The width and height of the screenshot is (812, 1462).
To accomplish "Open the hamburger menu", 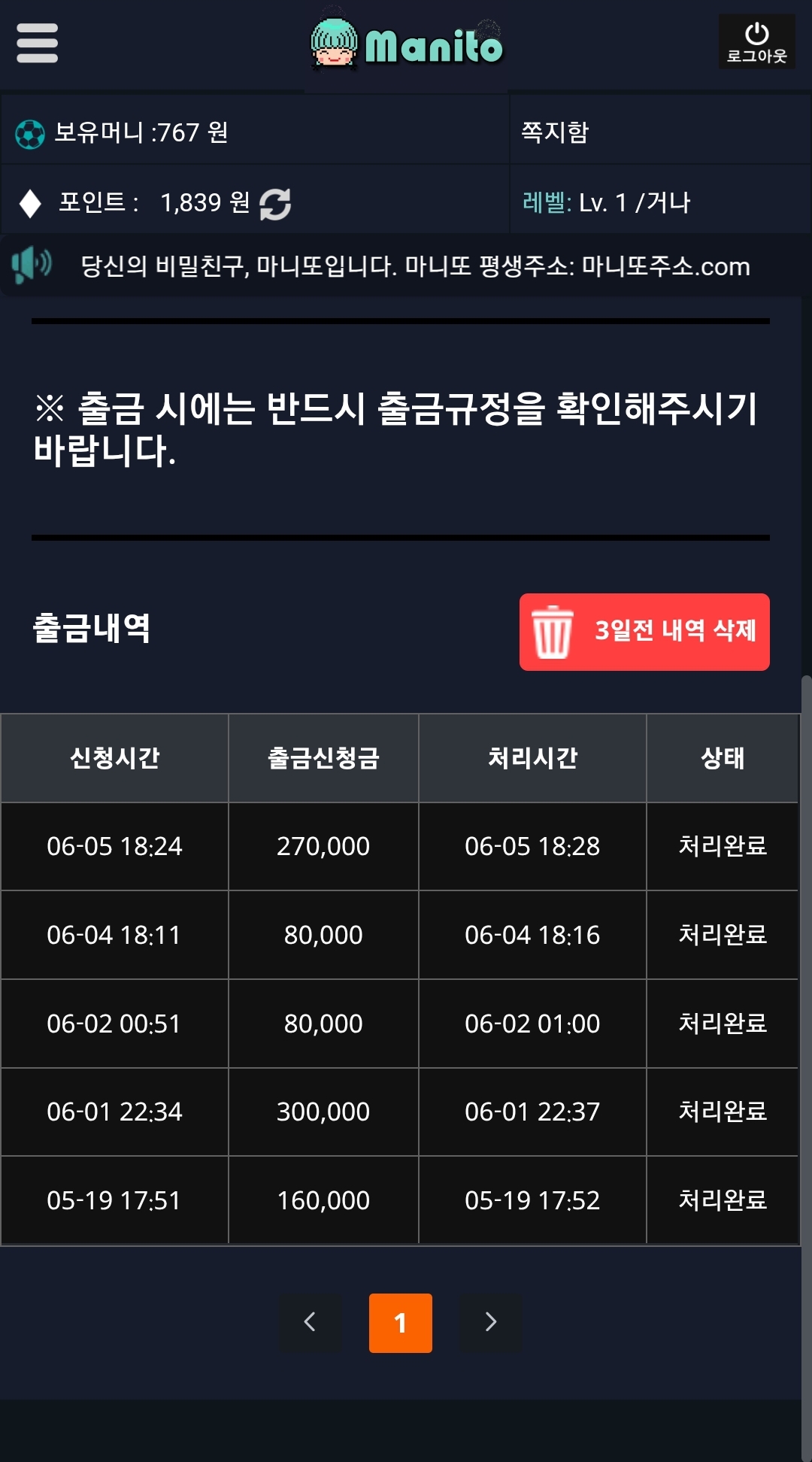I will pyautogui.click(x=37, y=43).
